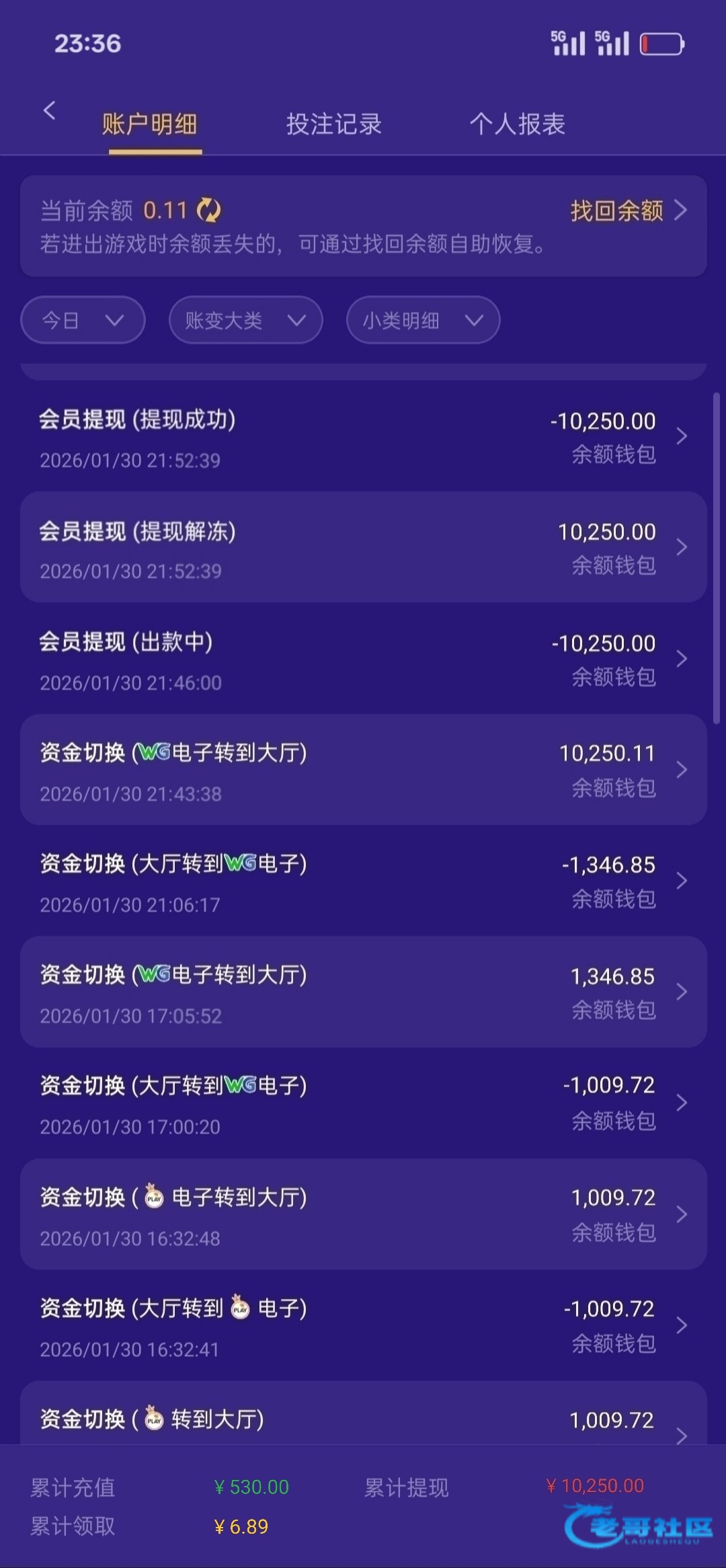Expand the 账变大类 filter dropdown

[245, 320]
